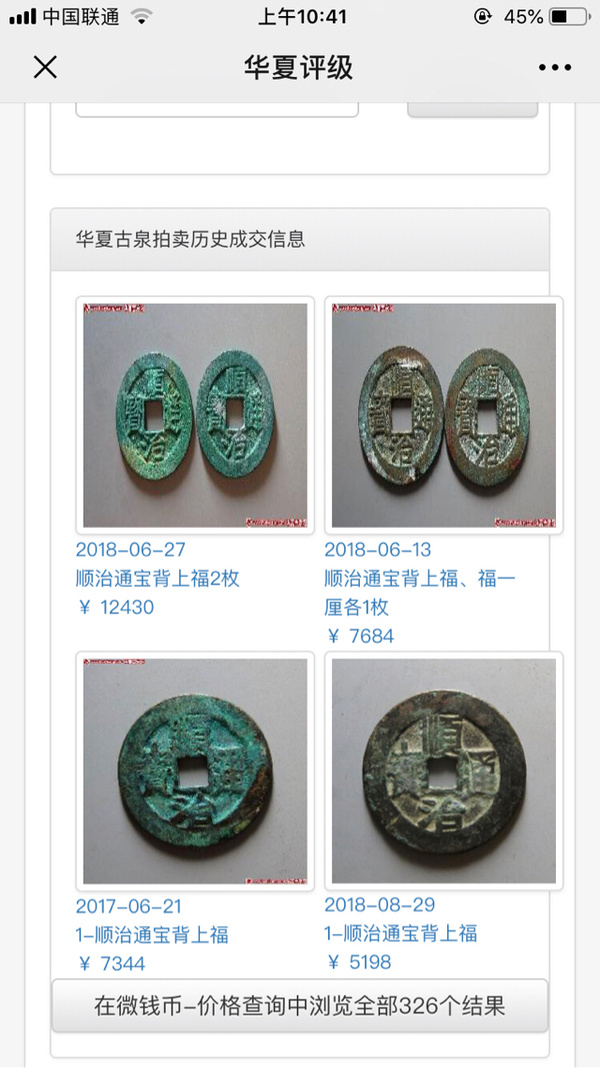Tap the gray button beside the input field
This screenshot has width=600, height=1068.
pyautogui.click(x=472, y=107)
